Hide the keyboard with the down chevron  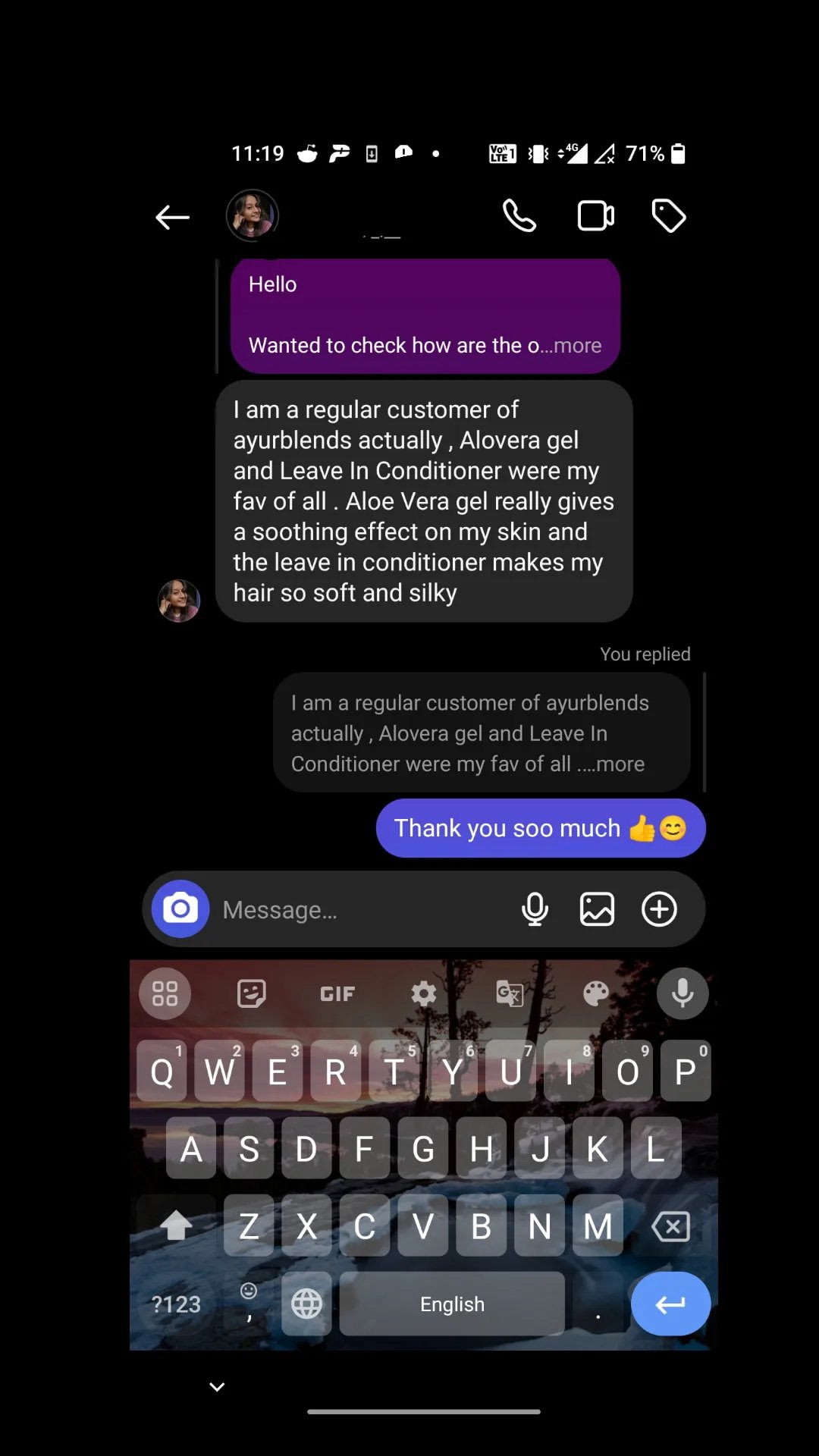pos(217,1387)
